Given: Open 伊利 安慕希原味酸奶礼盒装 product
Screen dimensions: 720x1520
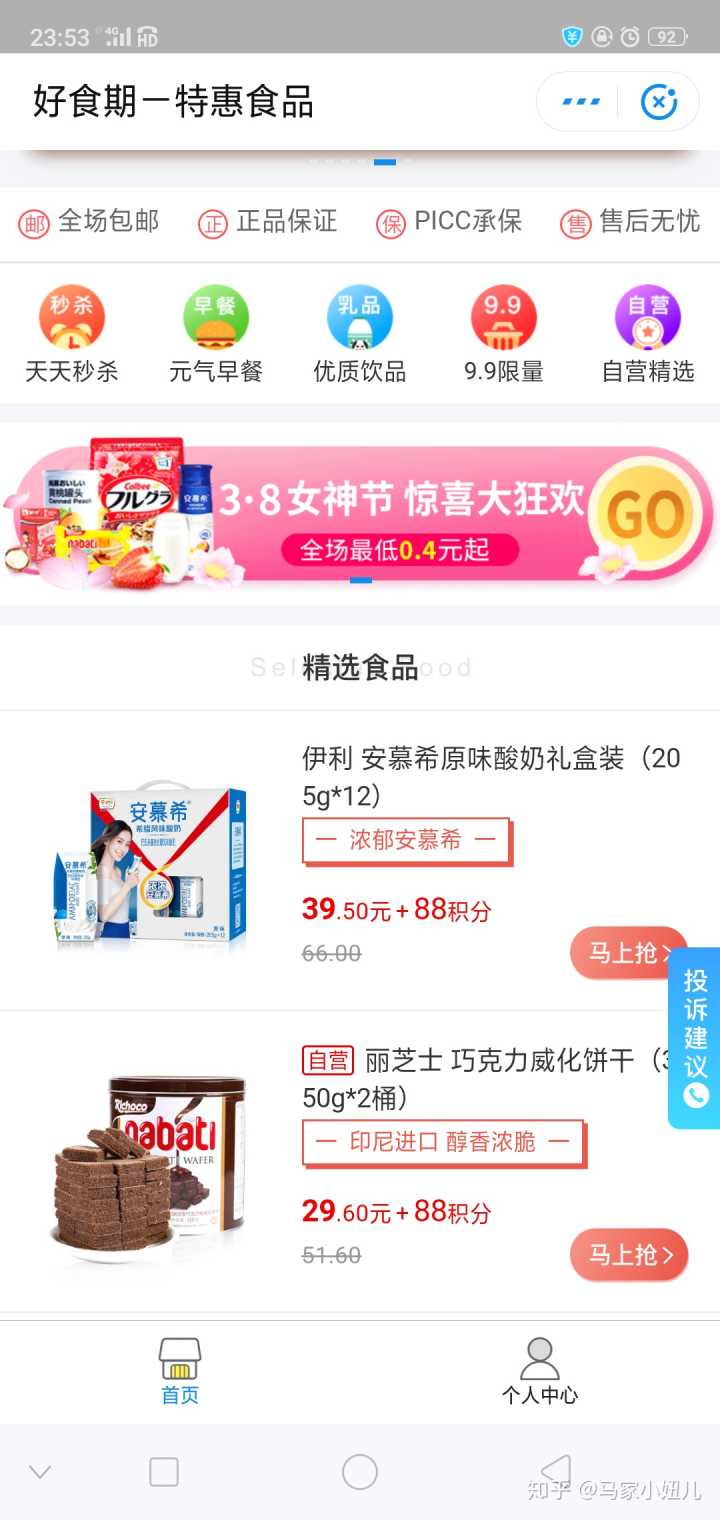Looking at the screenshot, I should coord(490,776).
